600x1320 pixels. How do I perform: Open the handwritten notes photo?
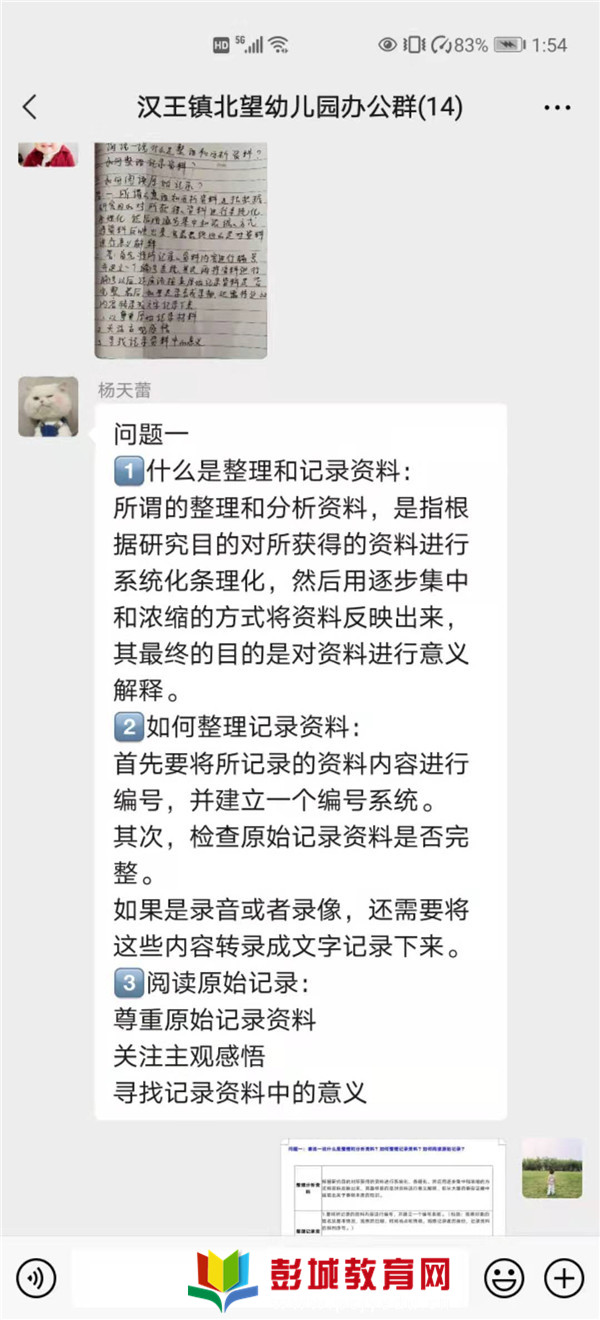tap(181, 250)
